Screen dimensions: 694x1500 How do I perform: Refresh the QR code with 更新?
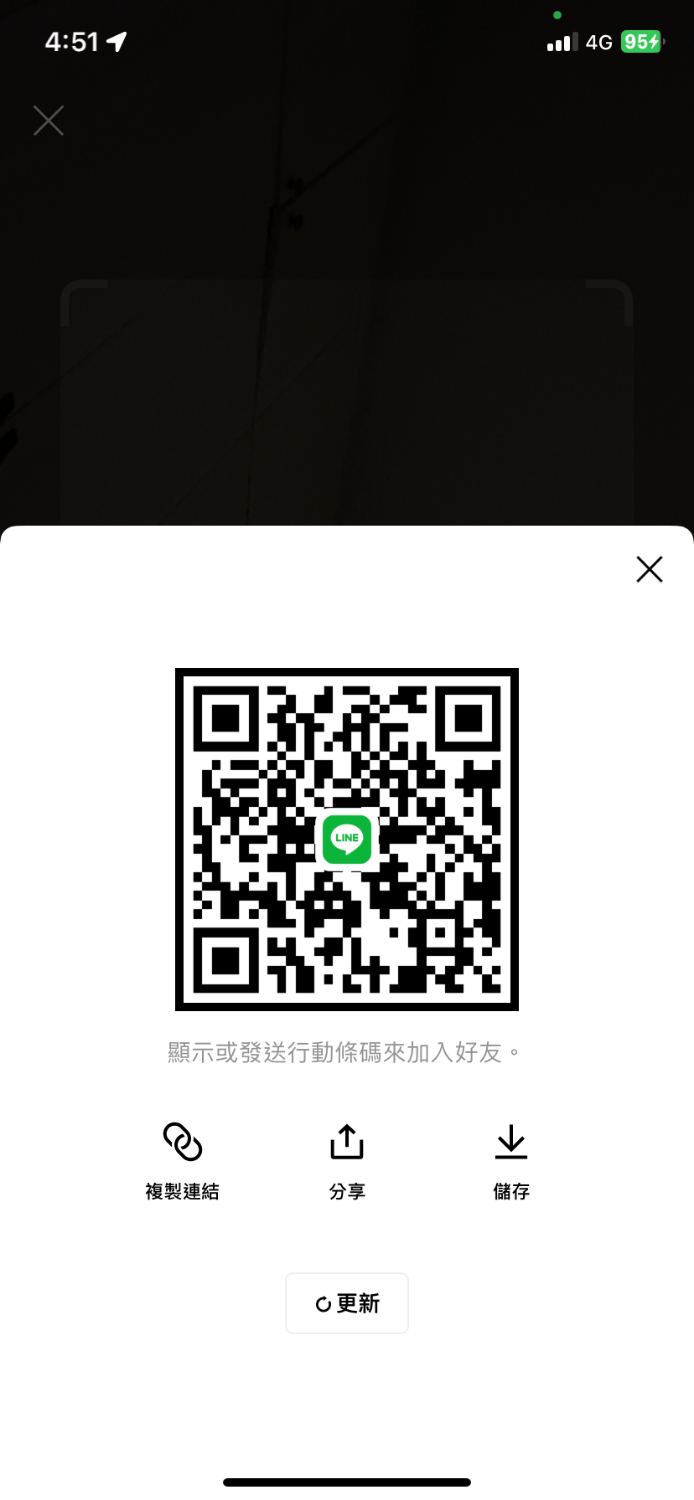click(x=347, y=1303)
